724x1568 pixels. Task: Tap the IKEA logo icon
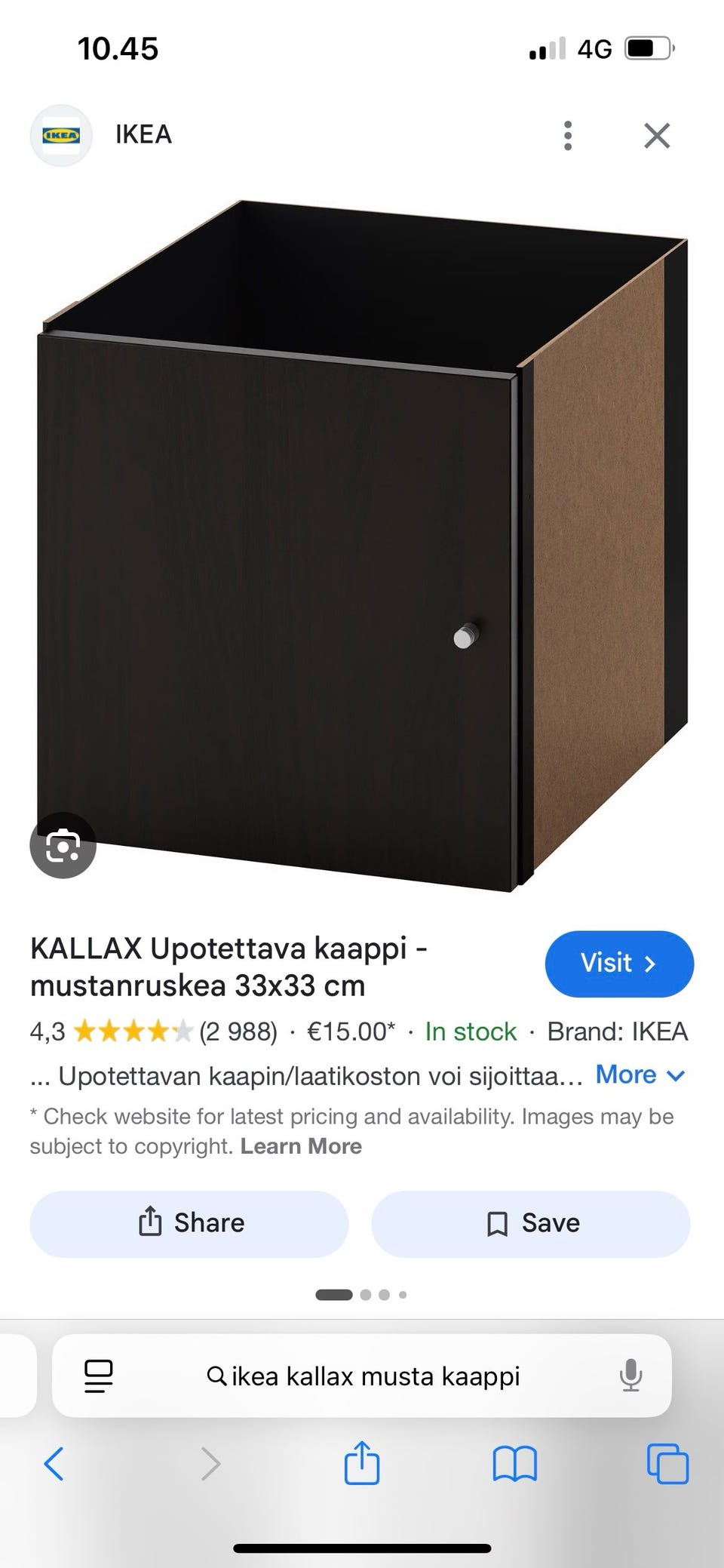[x=61, y=134]
